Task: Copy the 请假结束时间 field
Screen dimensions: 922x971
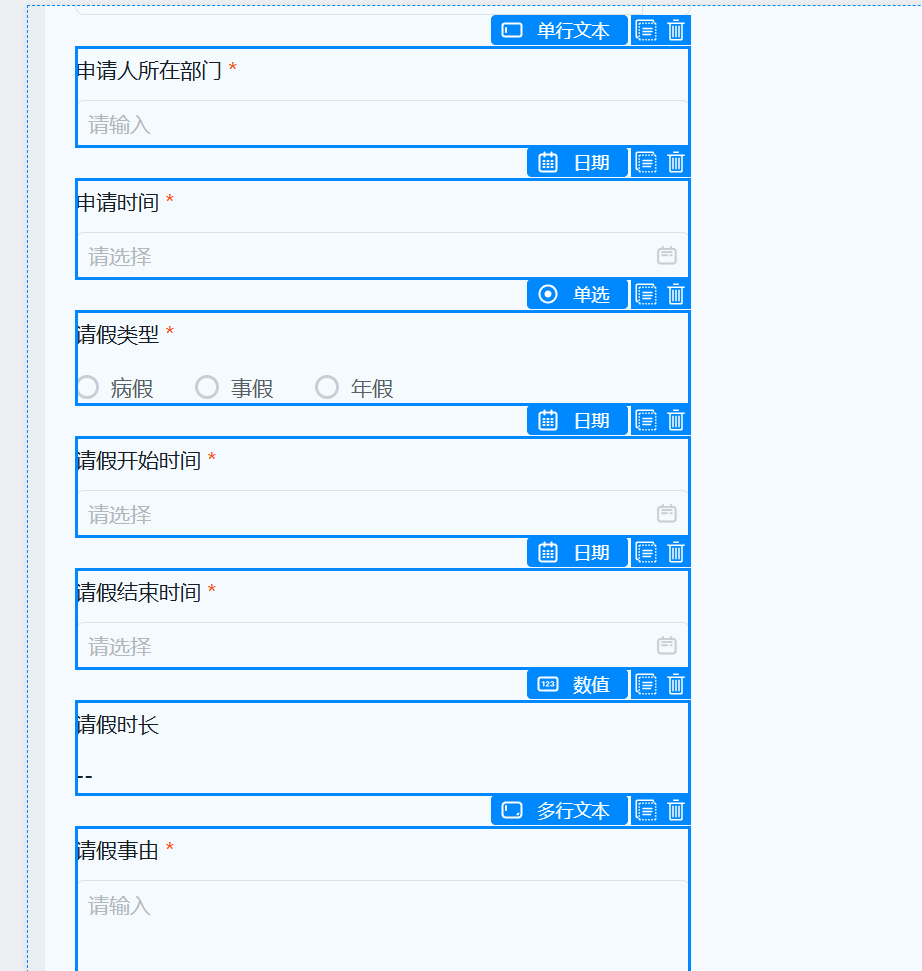Action: point(647,552)
